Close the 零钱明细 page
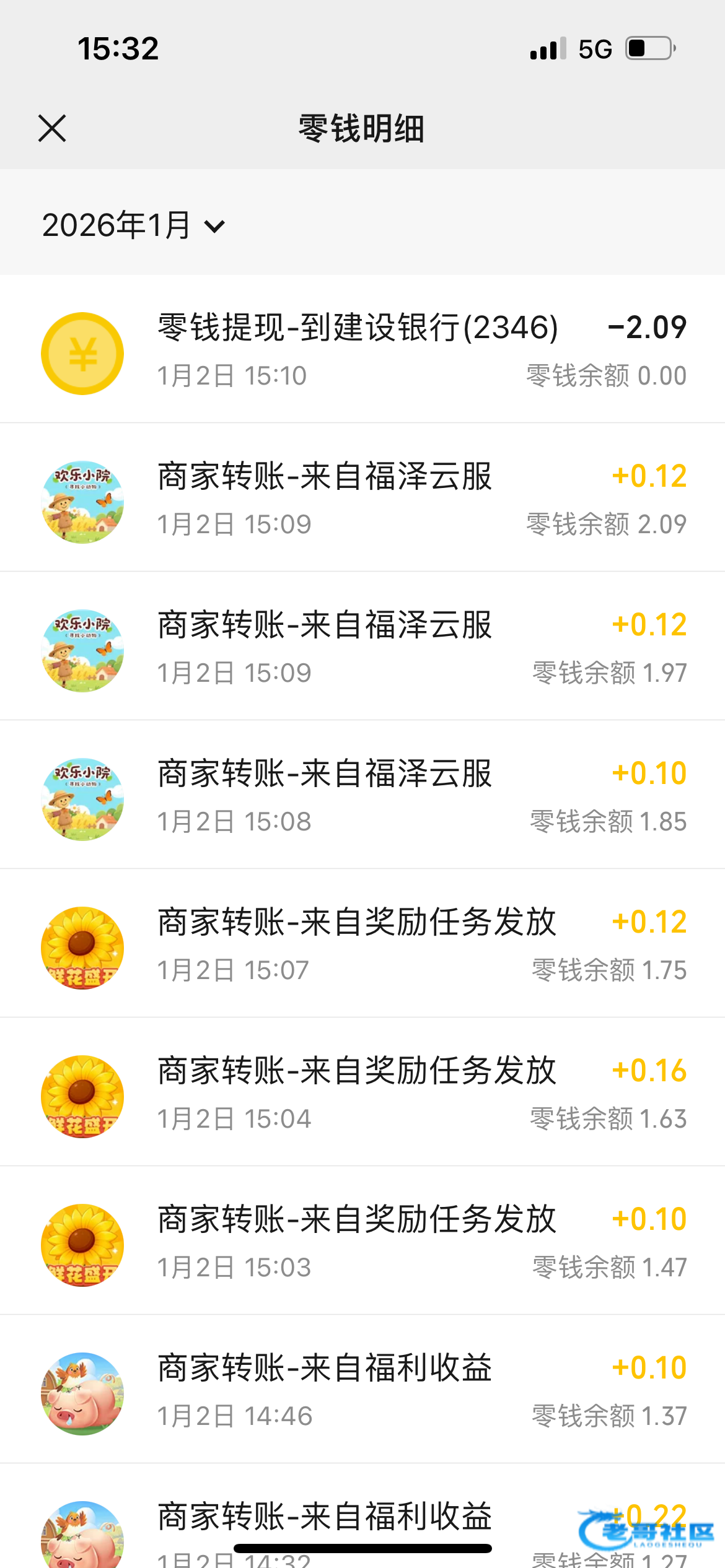Screen dimensions: 725x1568 click(x=52, y=128)
